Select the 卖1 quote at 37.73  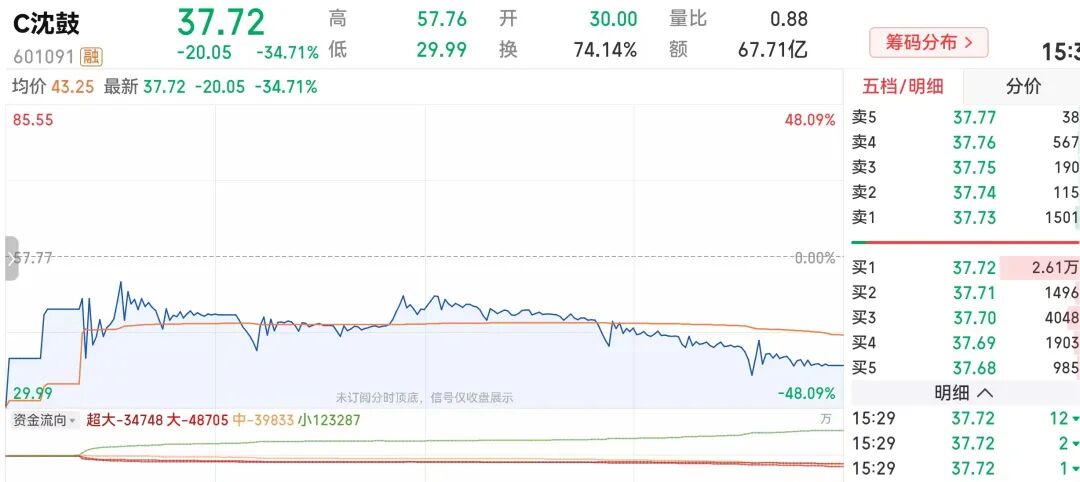pos(966,218)
